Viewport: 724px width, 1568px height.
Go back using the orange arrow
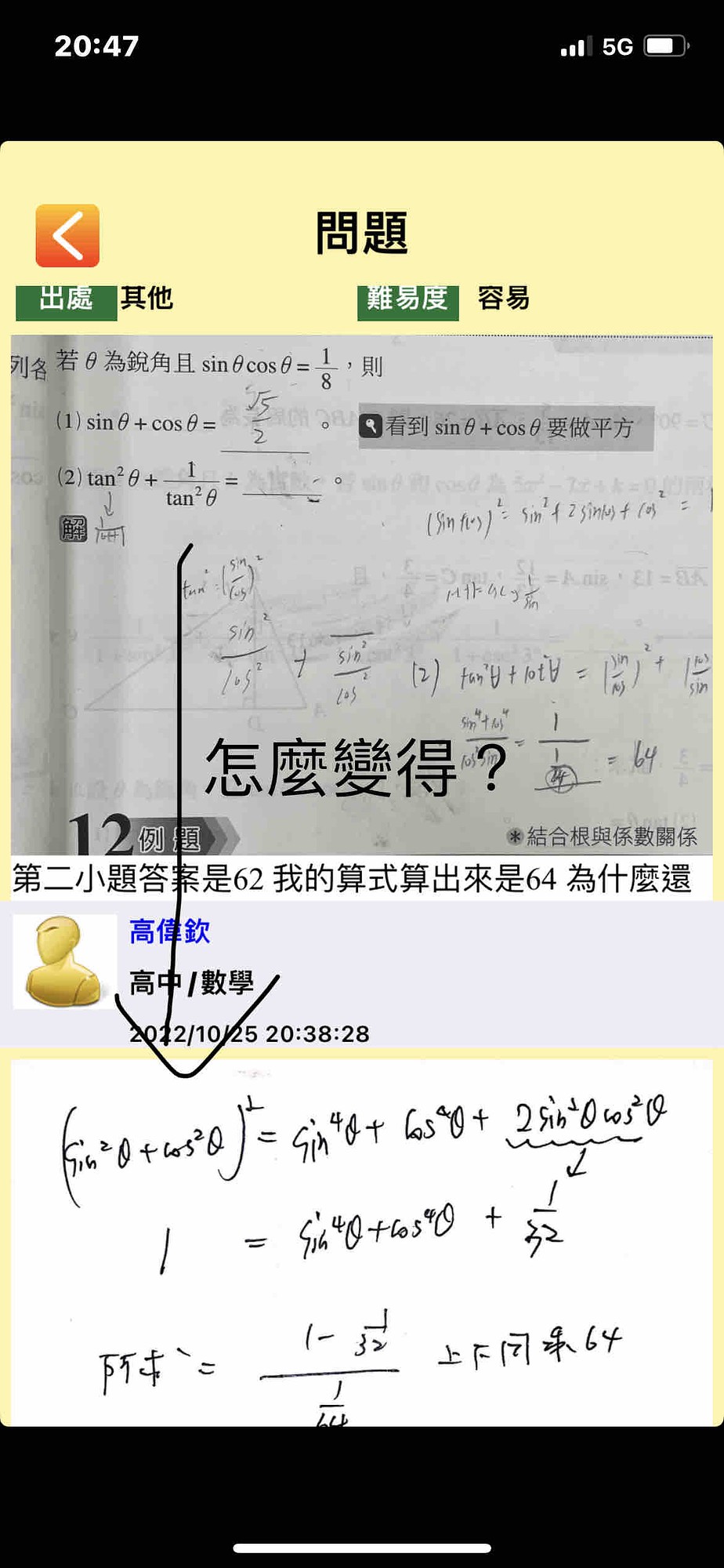pos(67,236)
